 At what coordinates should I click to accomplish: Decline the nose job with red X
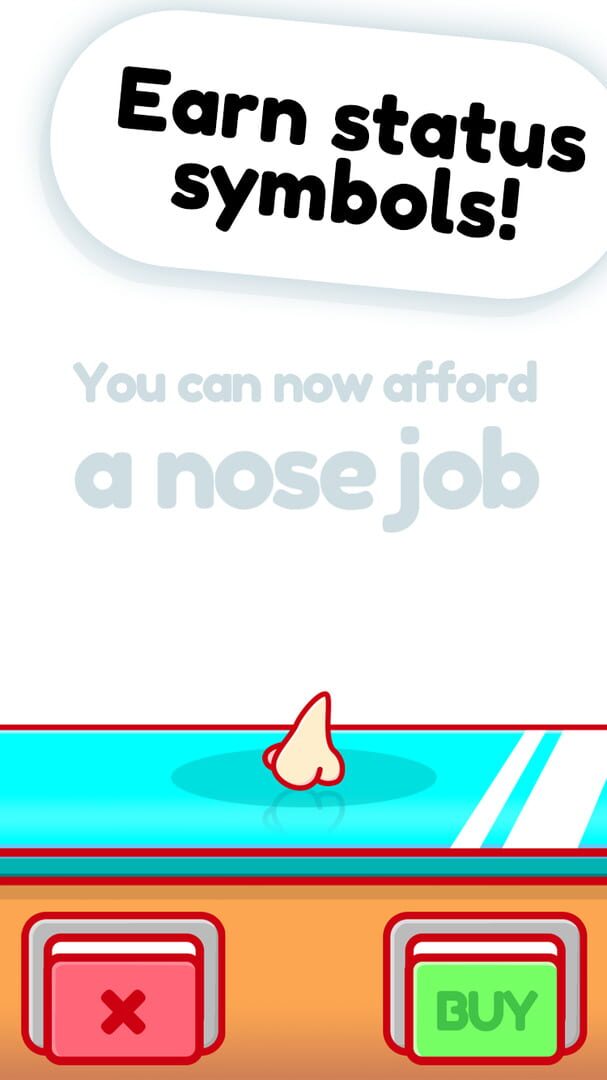coord(123,1010)
